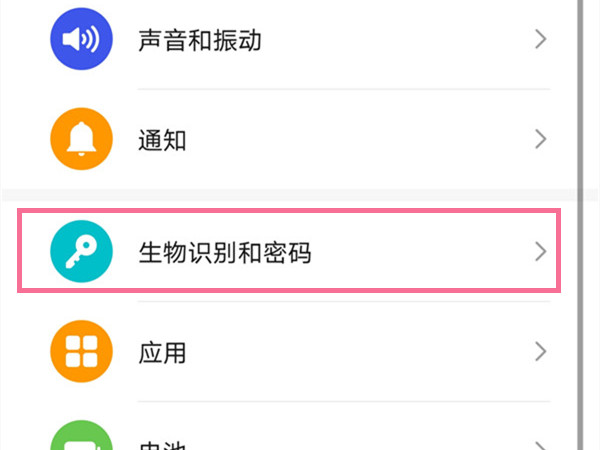Open 电池 settings row
The width and height of the screenshot is (600, 450).
(x=162, y=440)
